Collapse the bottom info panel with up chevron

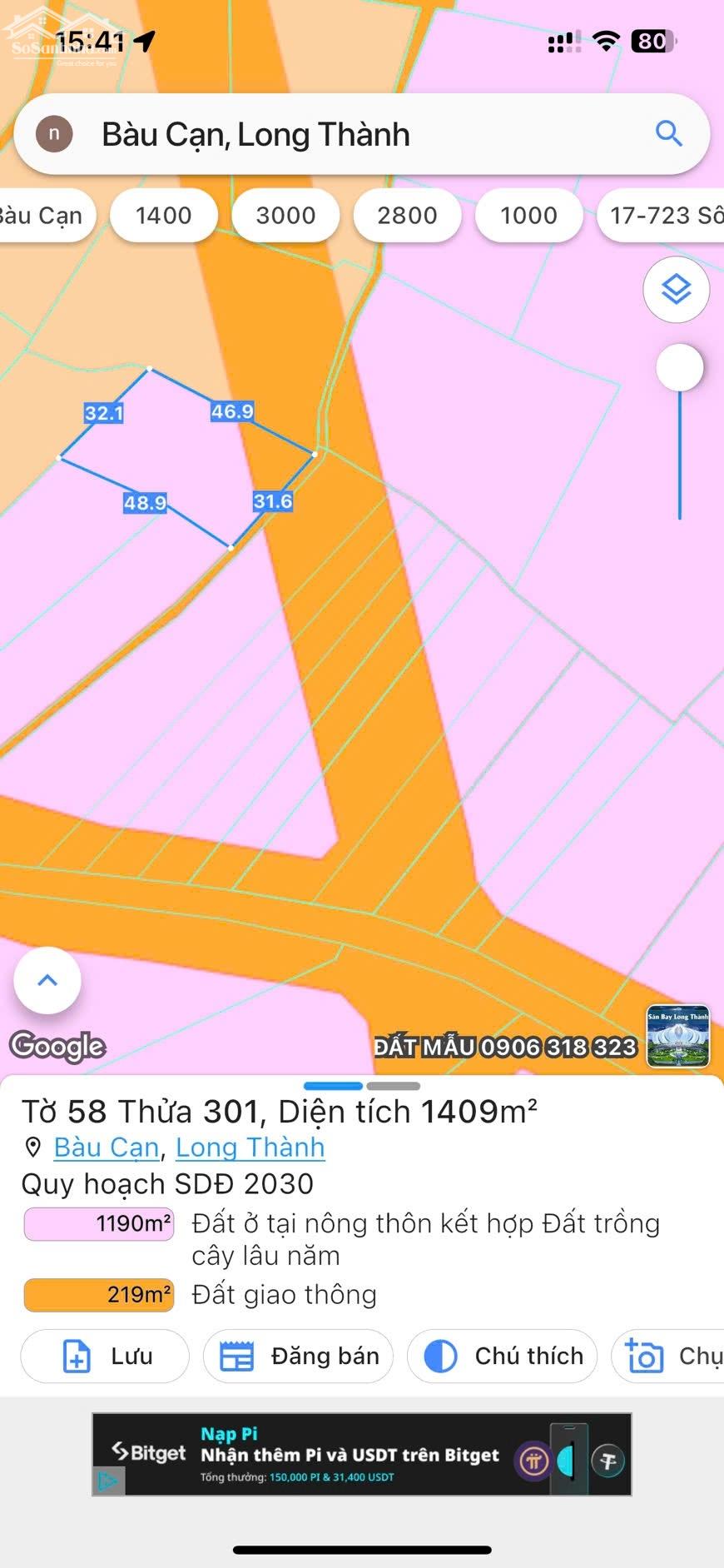[x=47, y=980]
